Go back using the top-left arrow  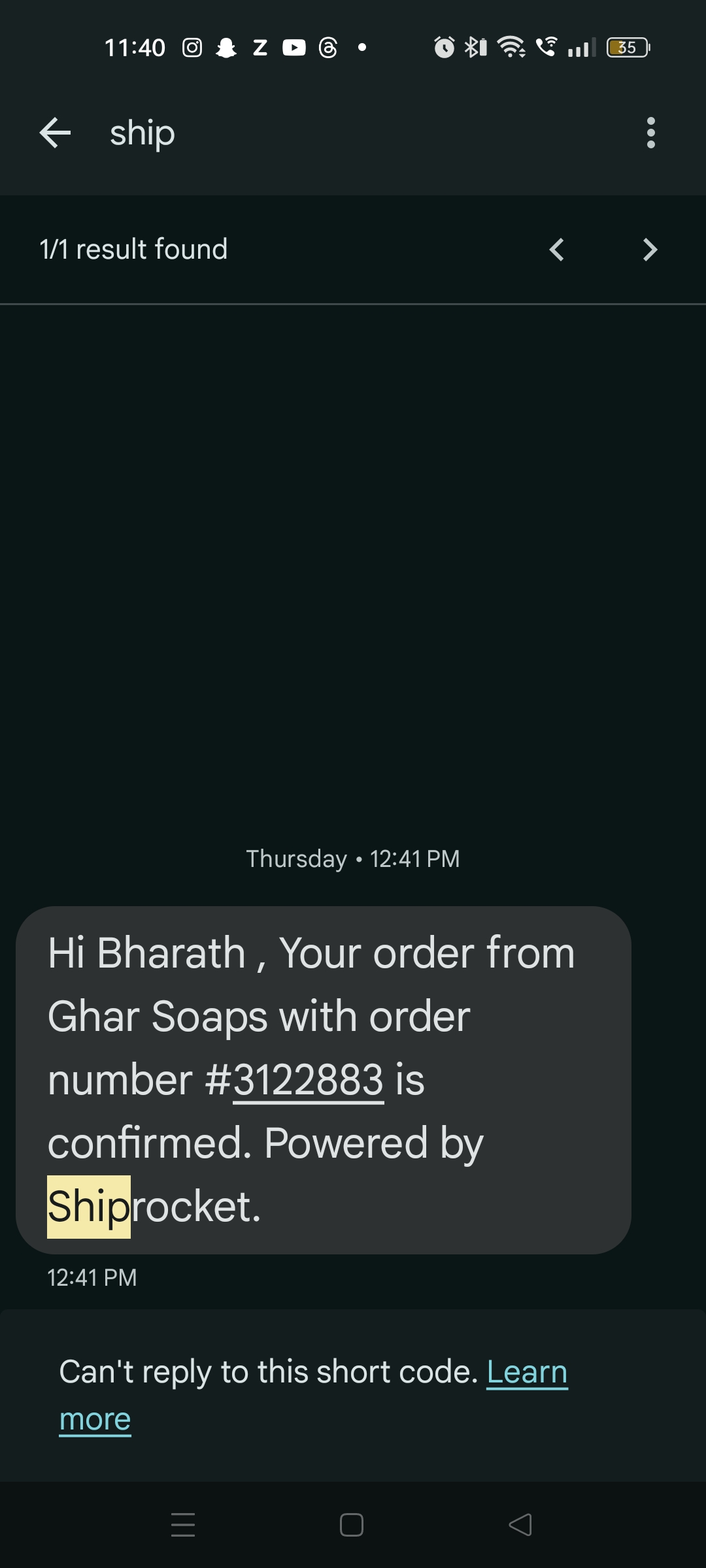click(55, 133)
